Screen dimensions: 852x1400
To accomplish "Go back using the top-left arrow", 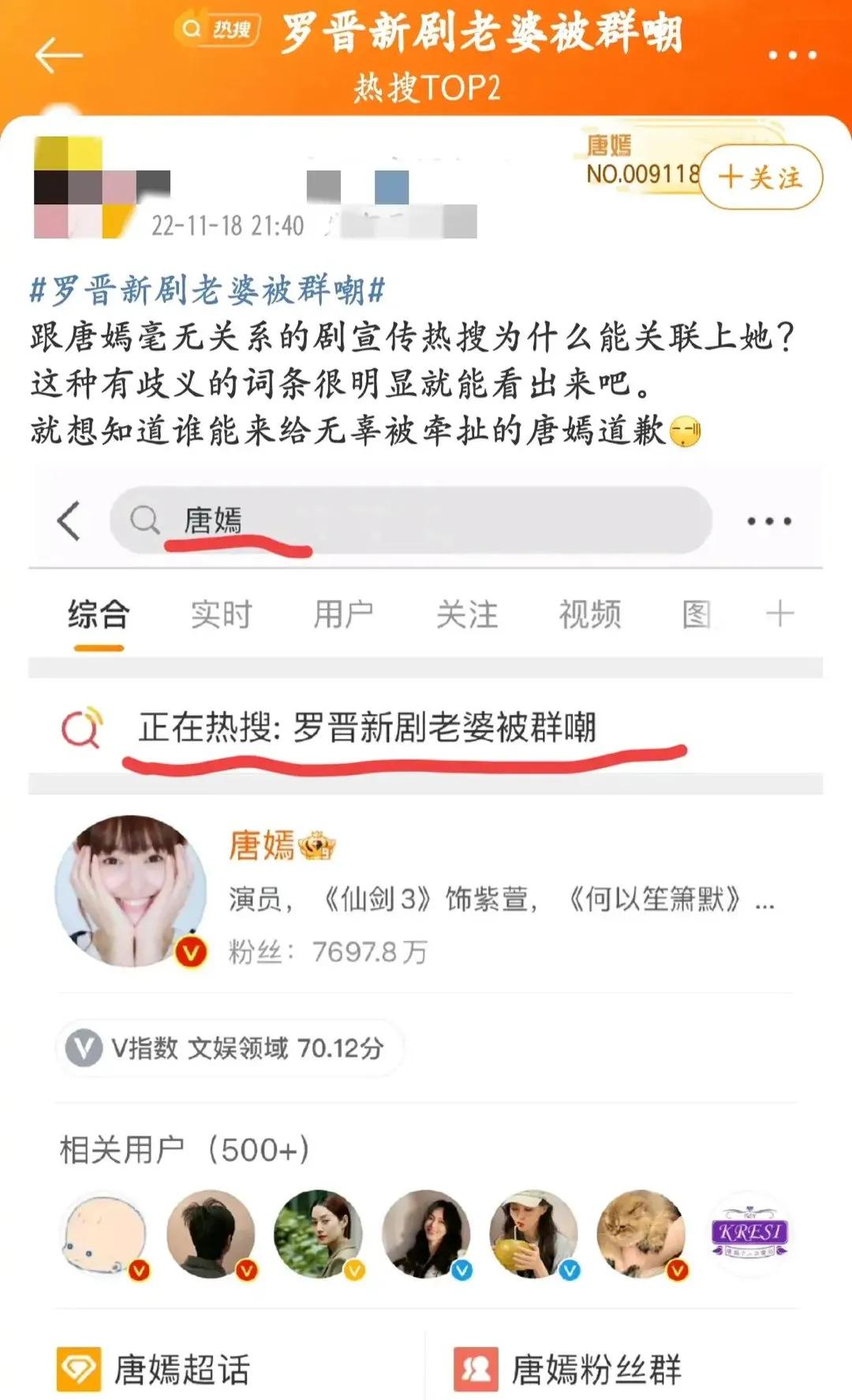I will coord(58,55).
